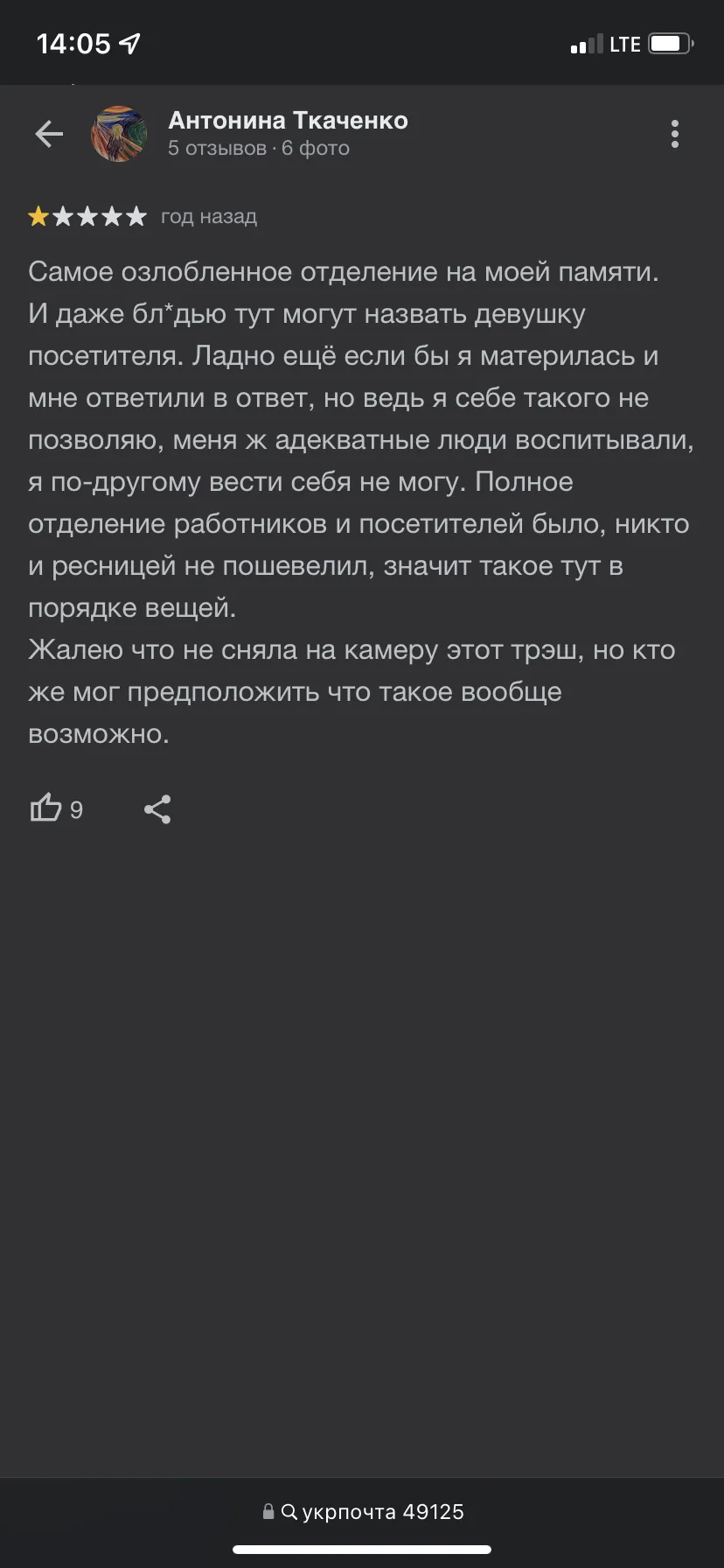Like this review with the thumbs up
The height and width of the screenshot is (1568, 724).
click(46, 808)
